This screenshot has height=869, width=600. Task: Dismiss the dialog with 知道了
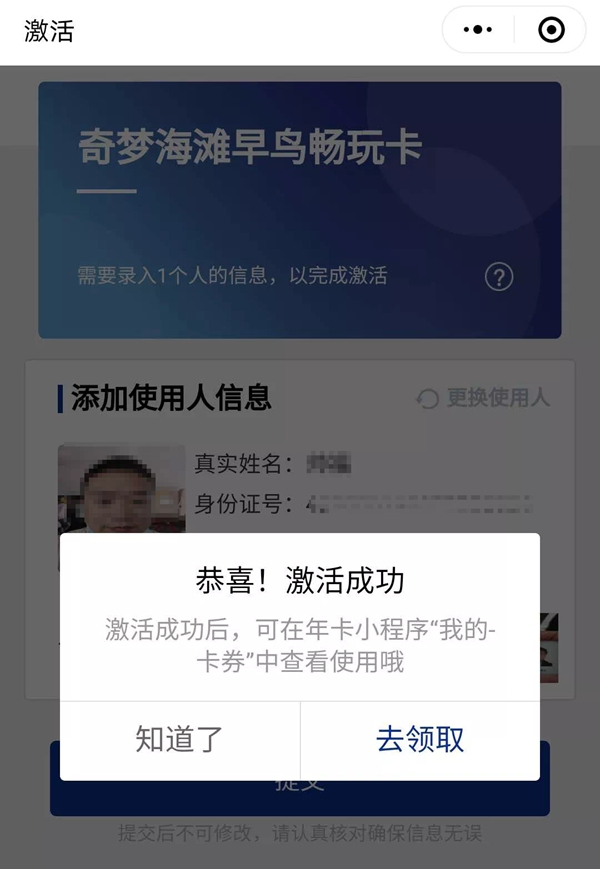click(180, 740)
